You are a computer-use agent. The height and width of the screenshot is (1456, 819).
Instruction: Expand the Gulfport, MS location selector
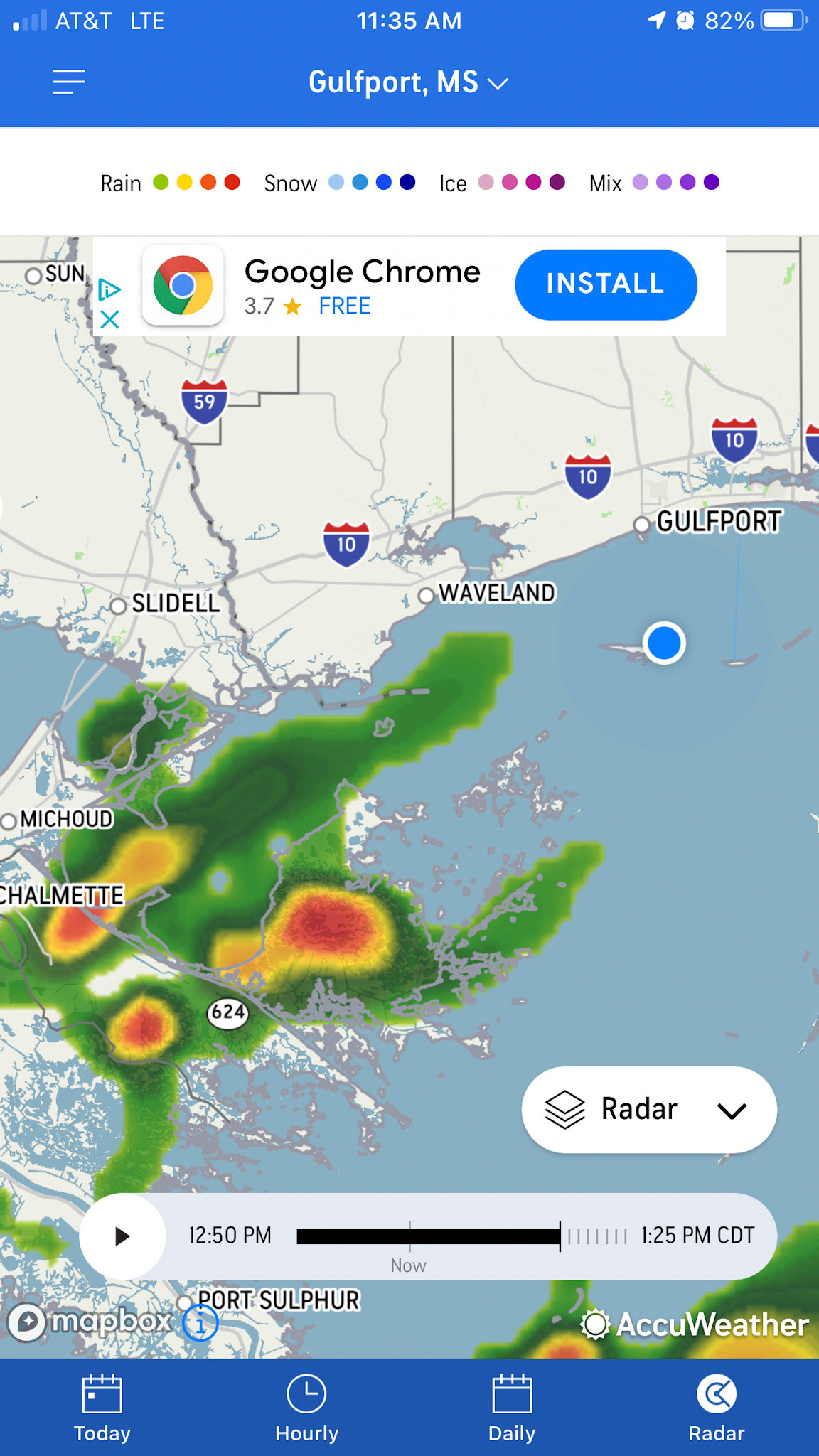409,82
